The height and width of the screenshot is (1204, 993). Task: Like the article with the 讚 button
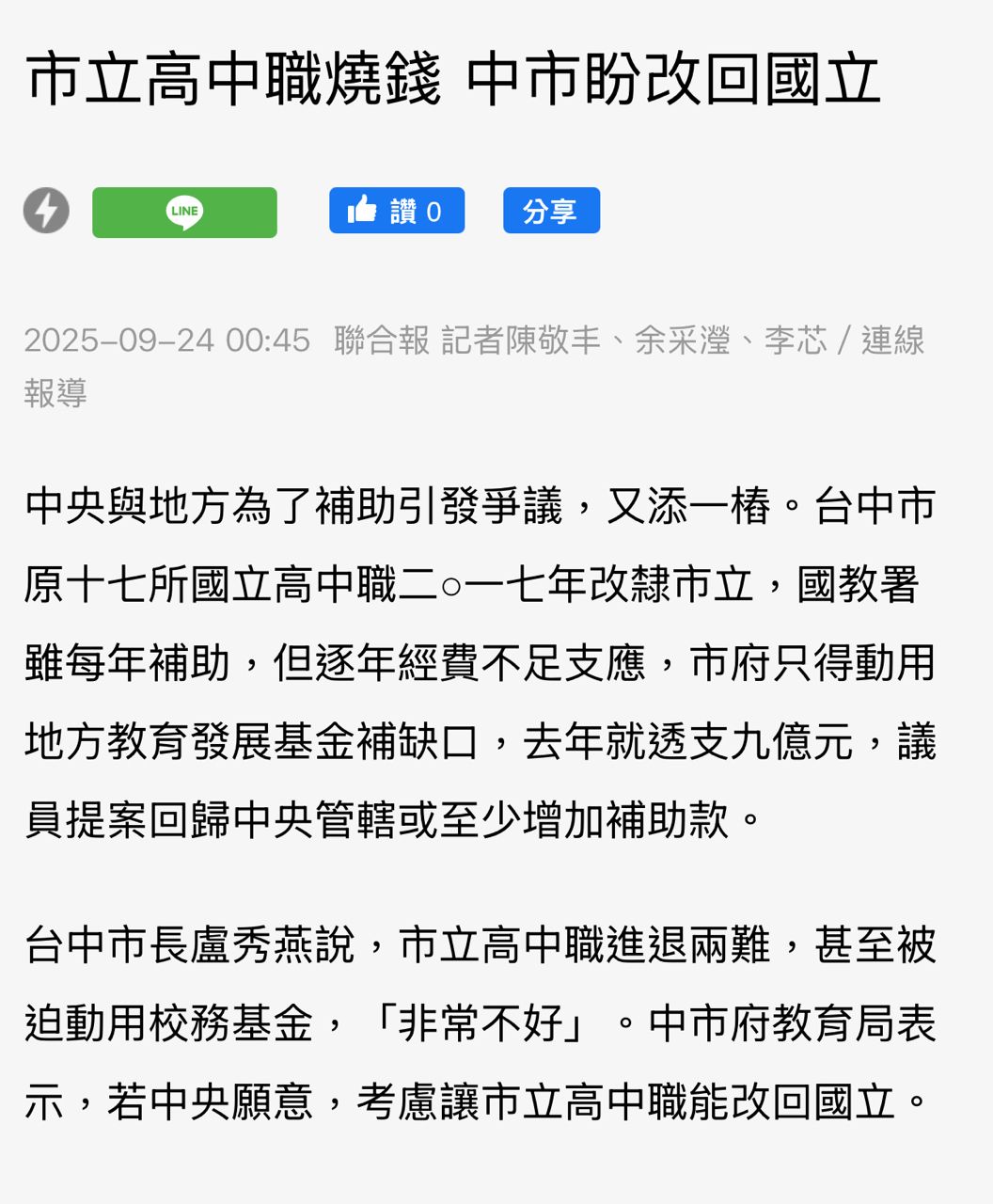396,211
